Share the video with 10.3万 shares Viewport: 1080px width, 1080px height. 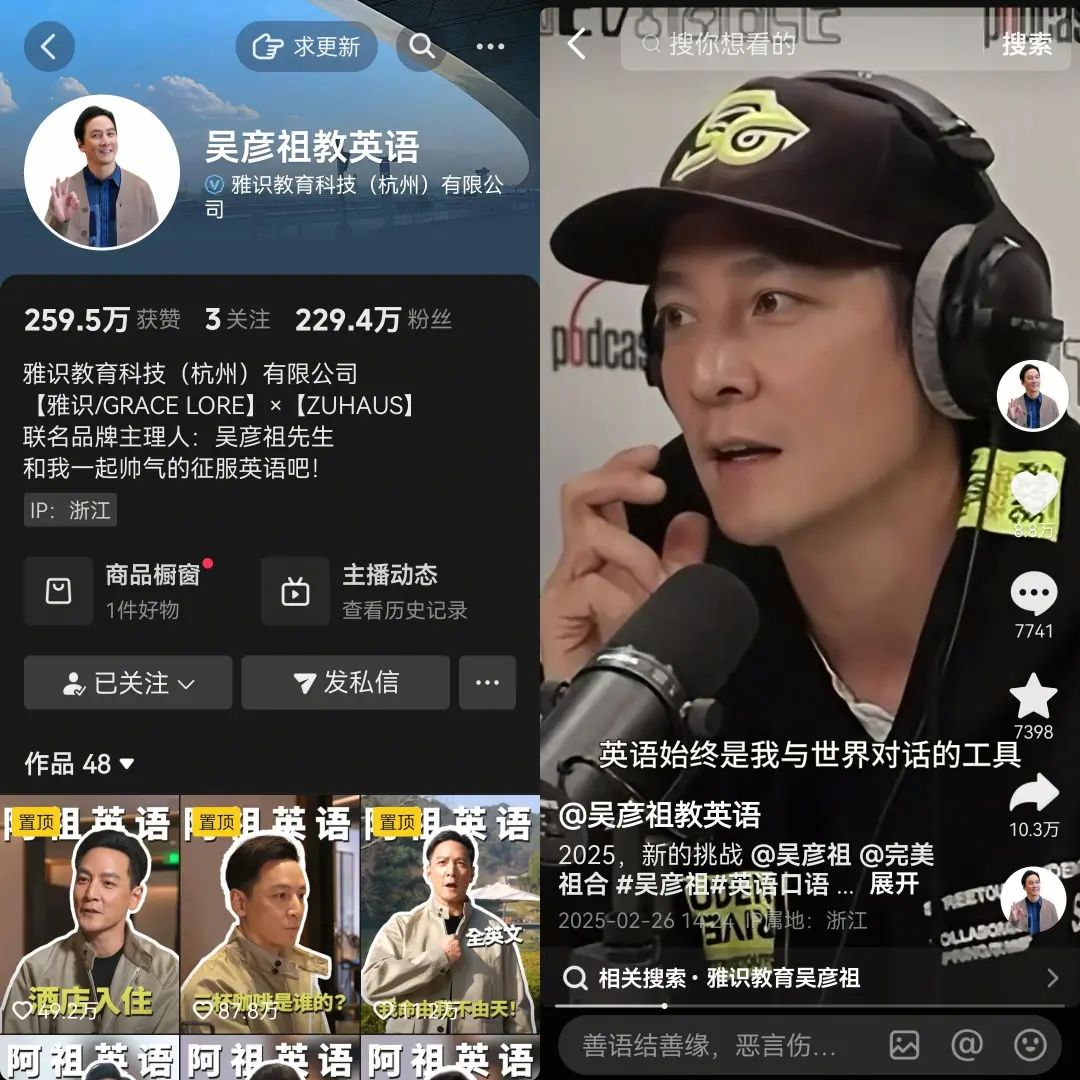[1033, 795]
